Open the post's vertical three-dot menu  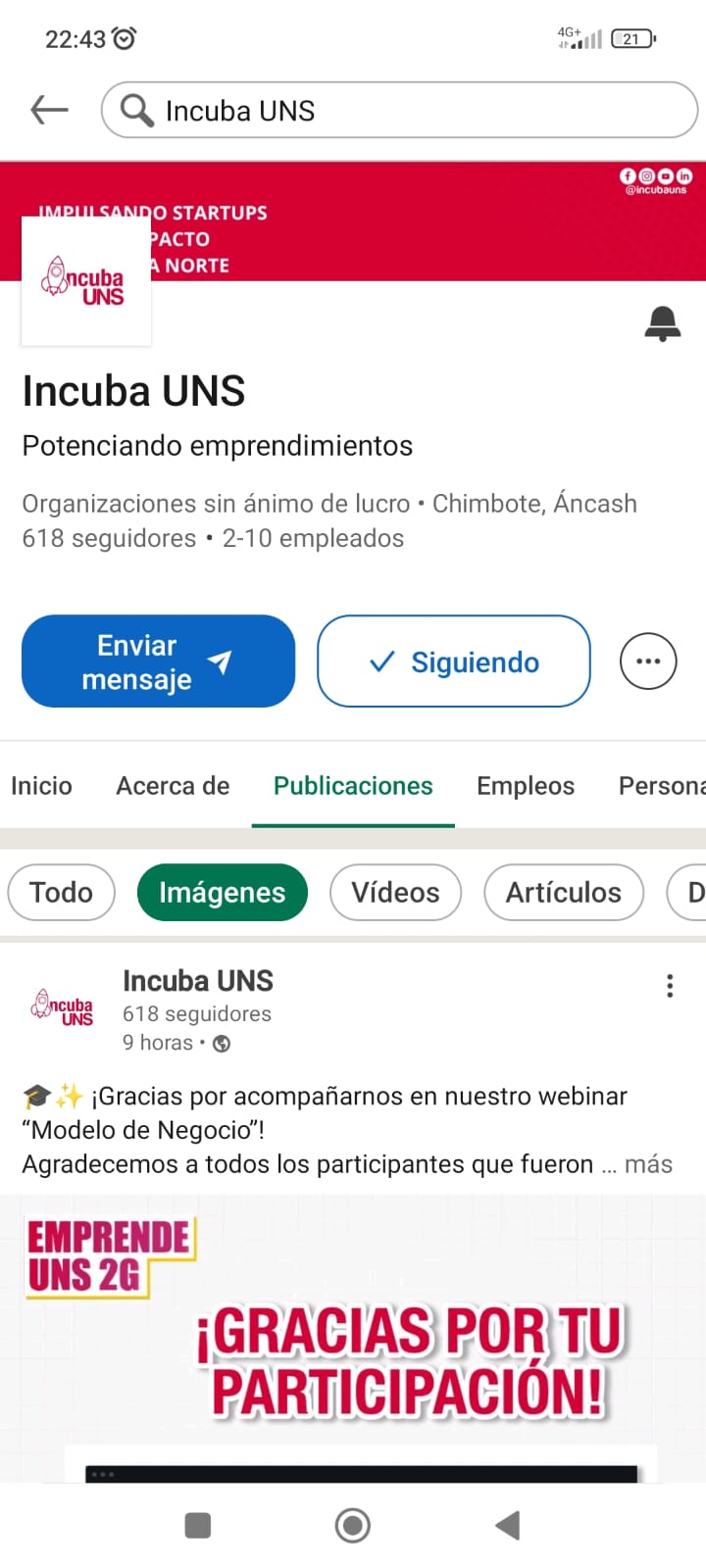click(x=670, y=986)
